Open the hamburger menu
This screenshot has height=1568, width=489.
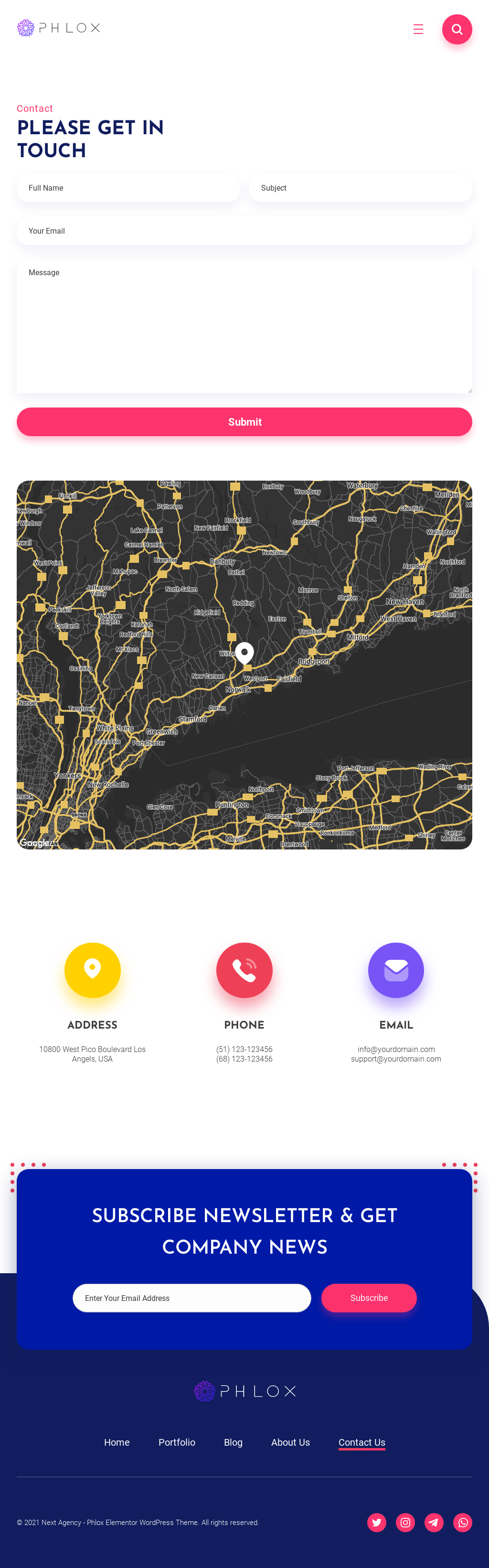418,29
